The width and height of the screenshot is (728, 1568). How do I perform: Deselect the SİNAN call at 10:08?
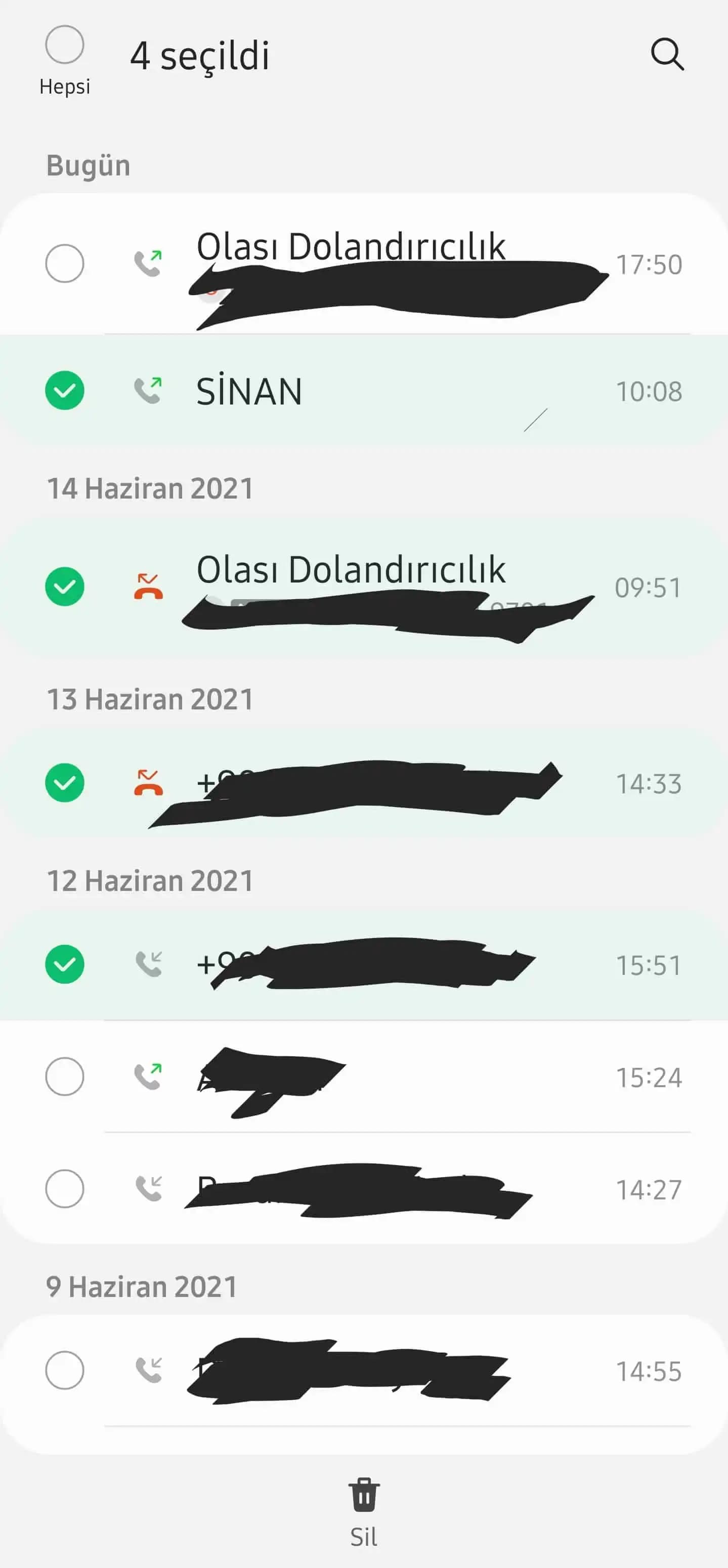point(65,390)
